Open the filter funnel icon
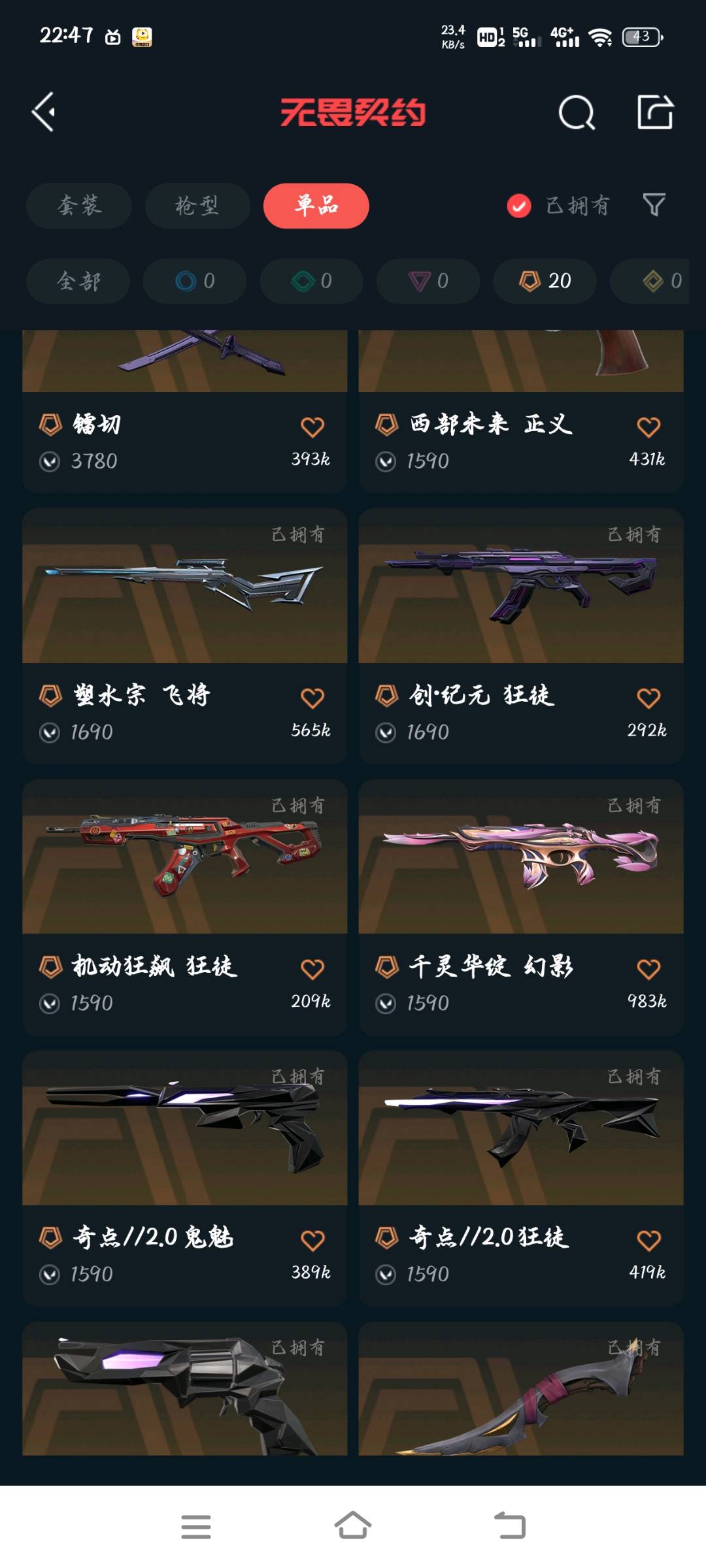 [x=654, y=205]
